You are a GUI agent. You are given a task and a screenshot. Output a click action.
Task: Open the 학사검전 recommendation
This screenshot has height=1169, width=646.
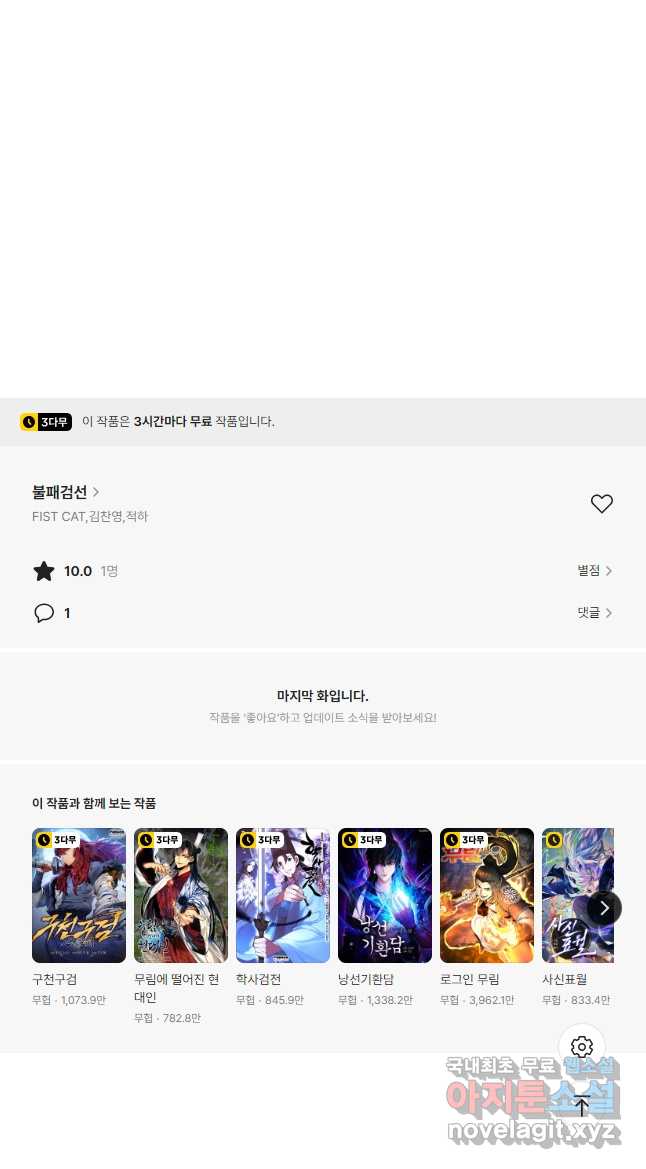coord(283,895)
